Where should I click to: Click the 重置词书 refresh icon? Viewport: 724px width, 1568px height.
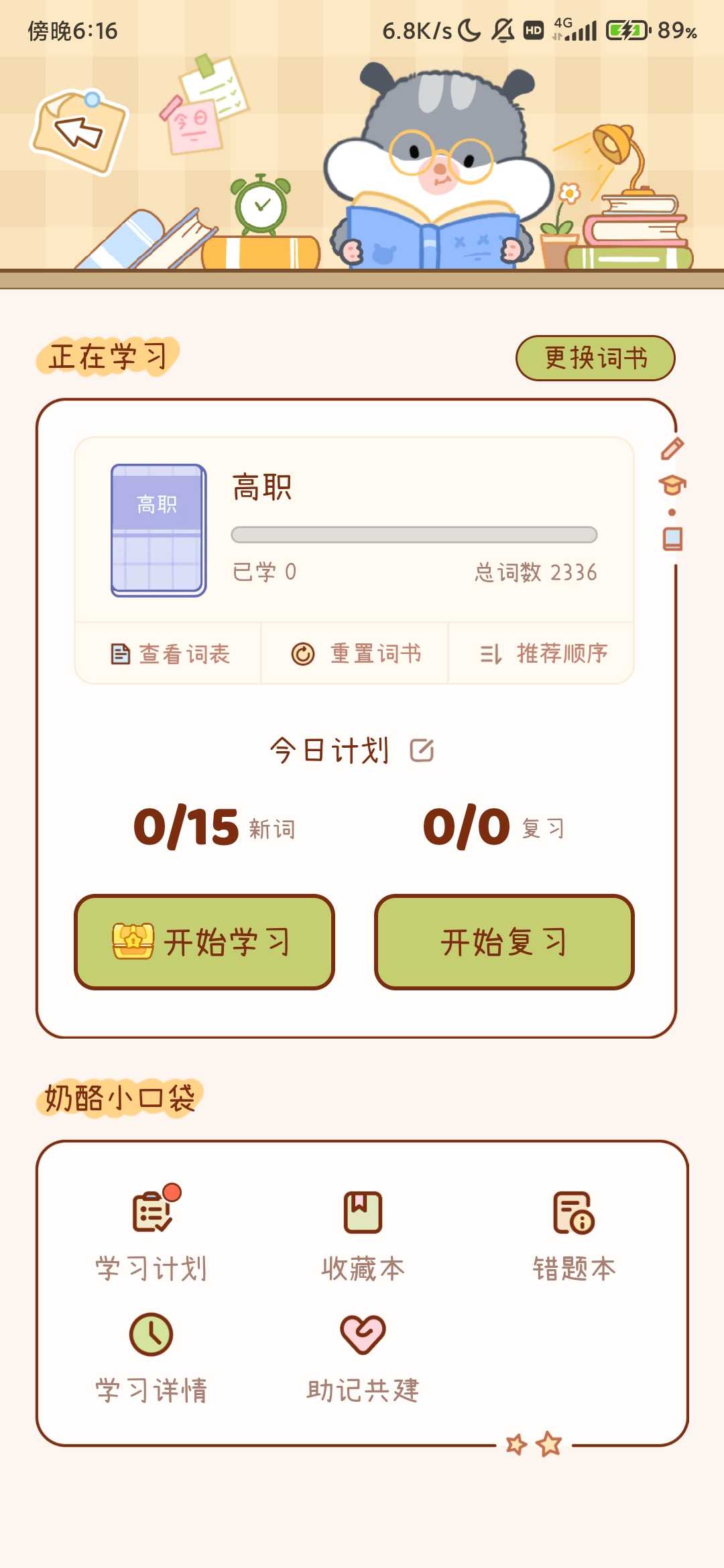pyautogui.click(x=303, y=653)
